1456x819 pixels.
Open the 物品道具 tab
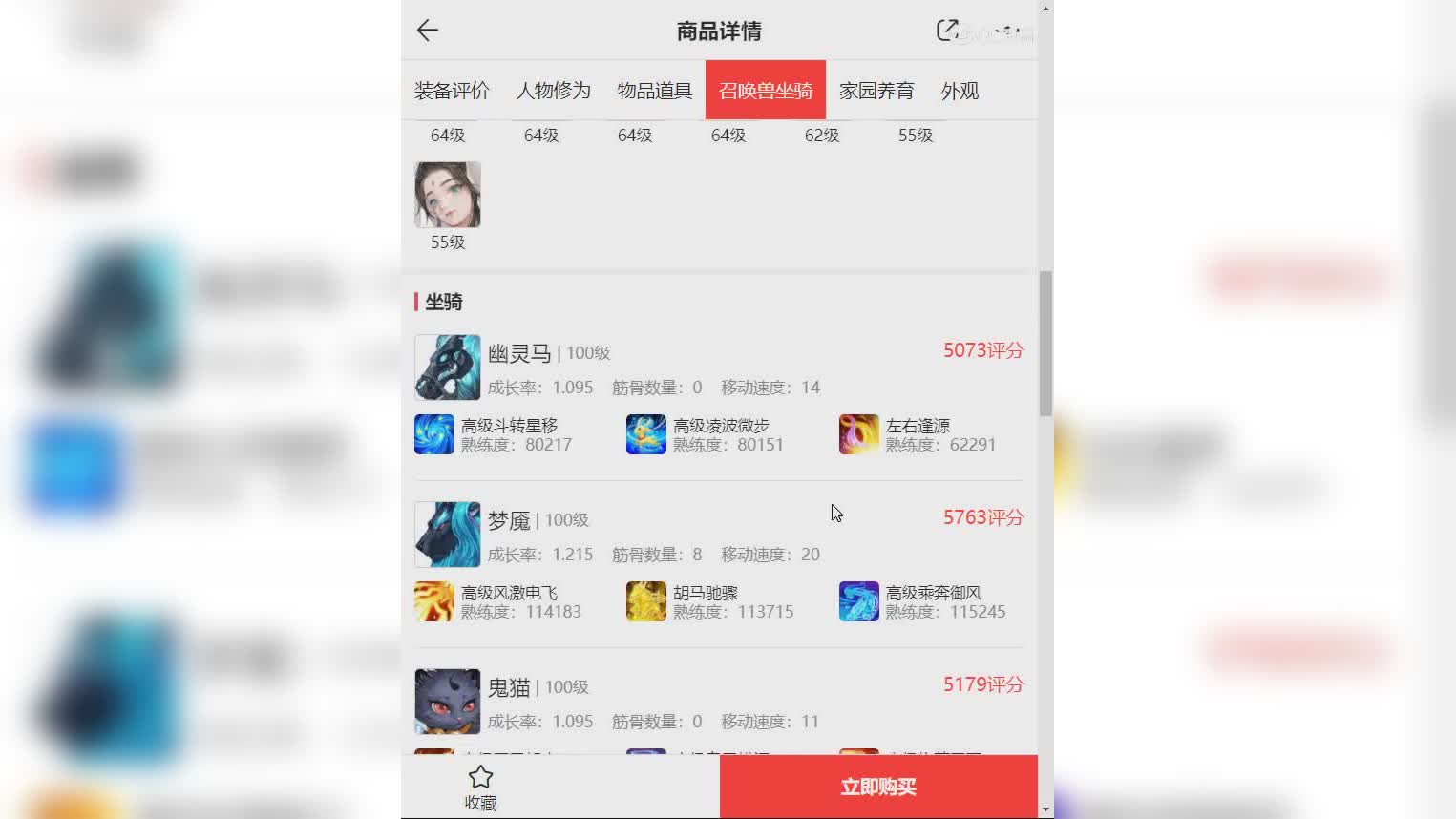click(x=655, y=91)
